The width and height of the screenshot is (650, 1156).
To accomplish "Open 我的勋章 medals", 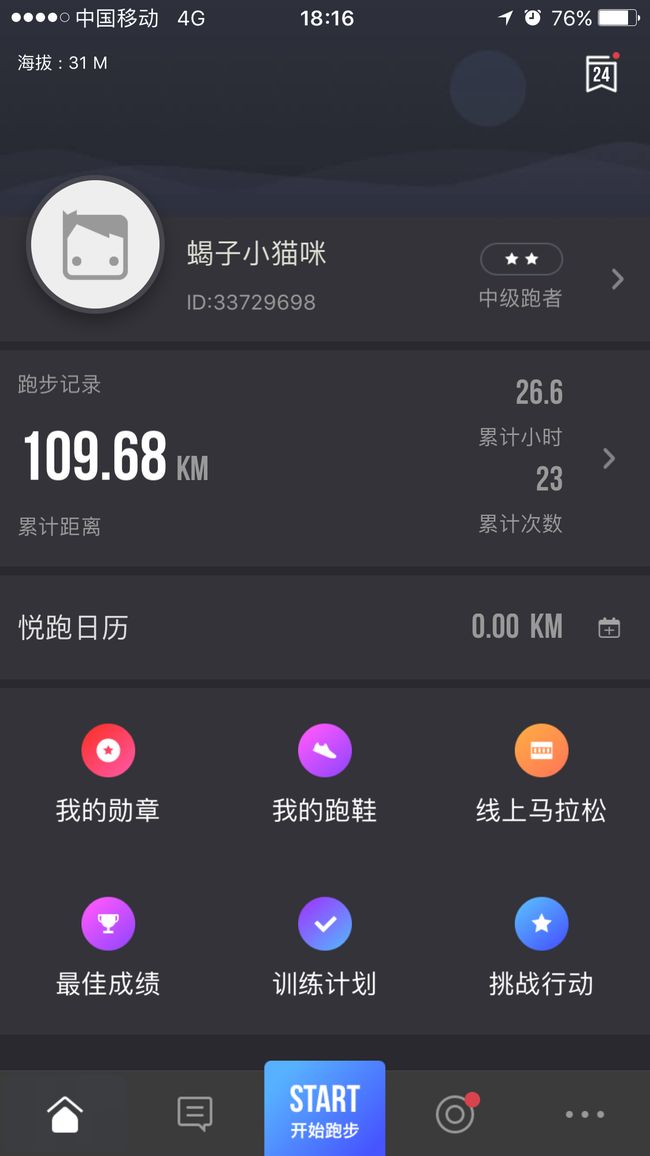I will (x=108, y=774).
